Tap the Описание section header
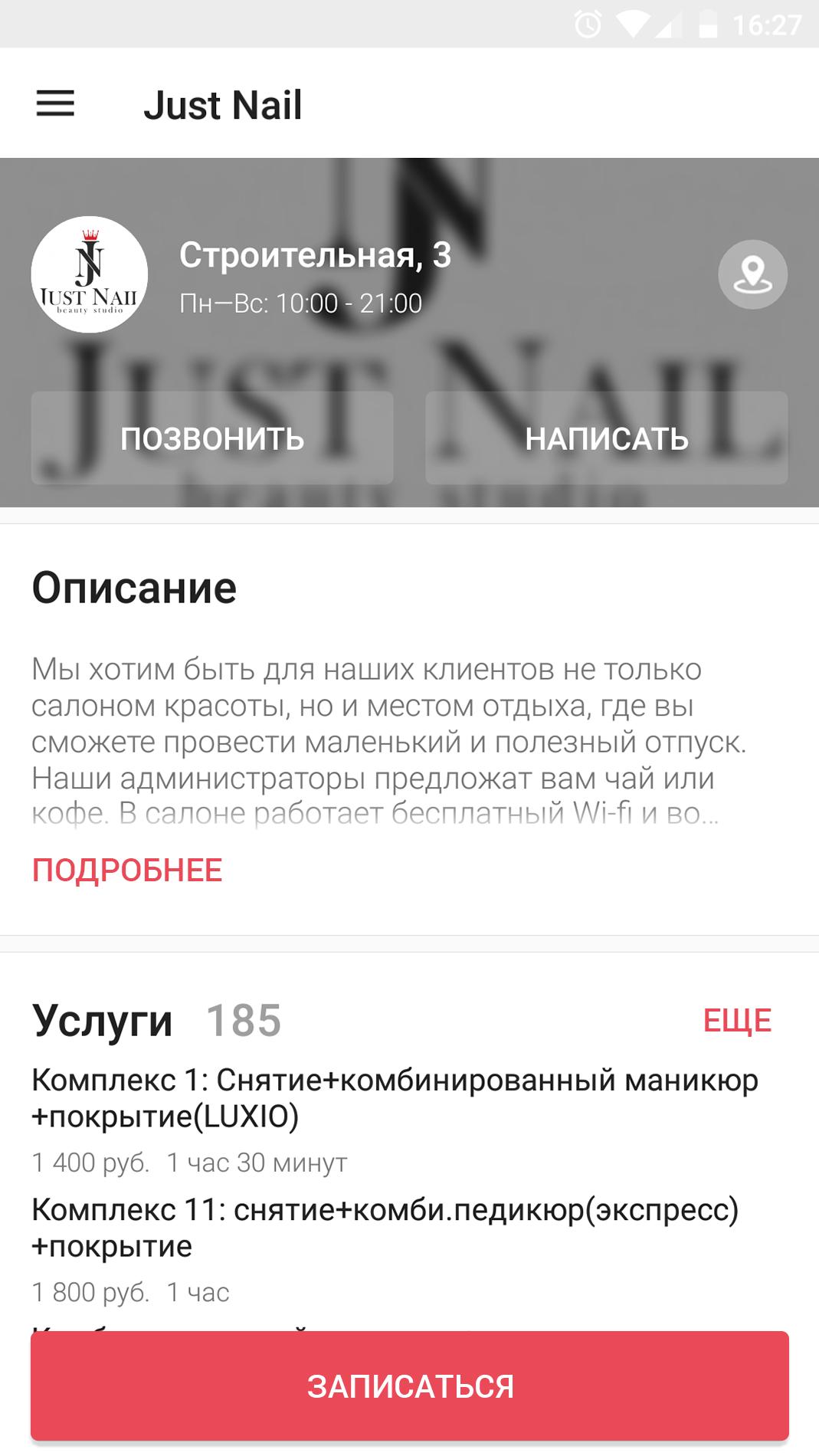Viewport: 819px width, 1456px height. coord(133,589)
